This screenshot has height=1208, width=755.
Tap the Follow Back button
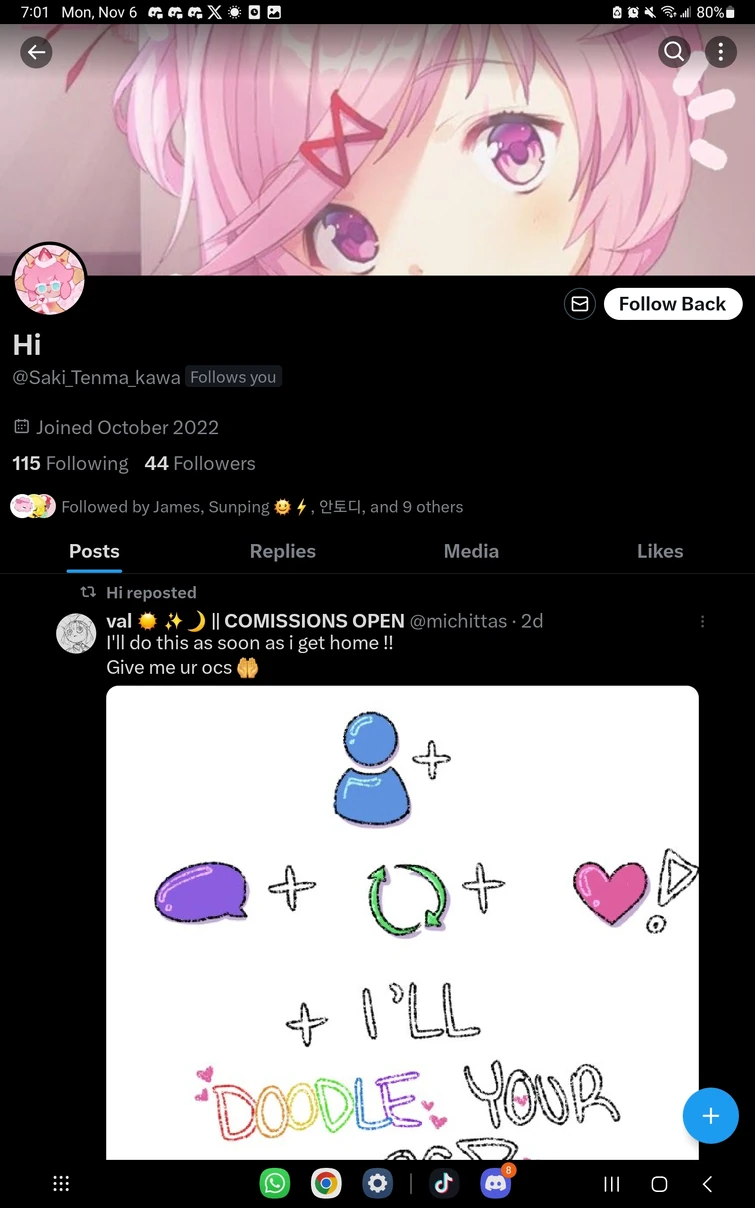tap(672, 304)
